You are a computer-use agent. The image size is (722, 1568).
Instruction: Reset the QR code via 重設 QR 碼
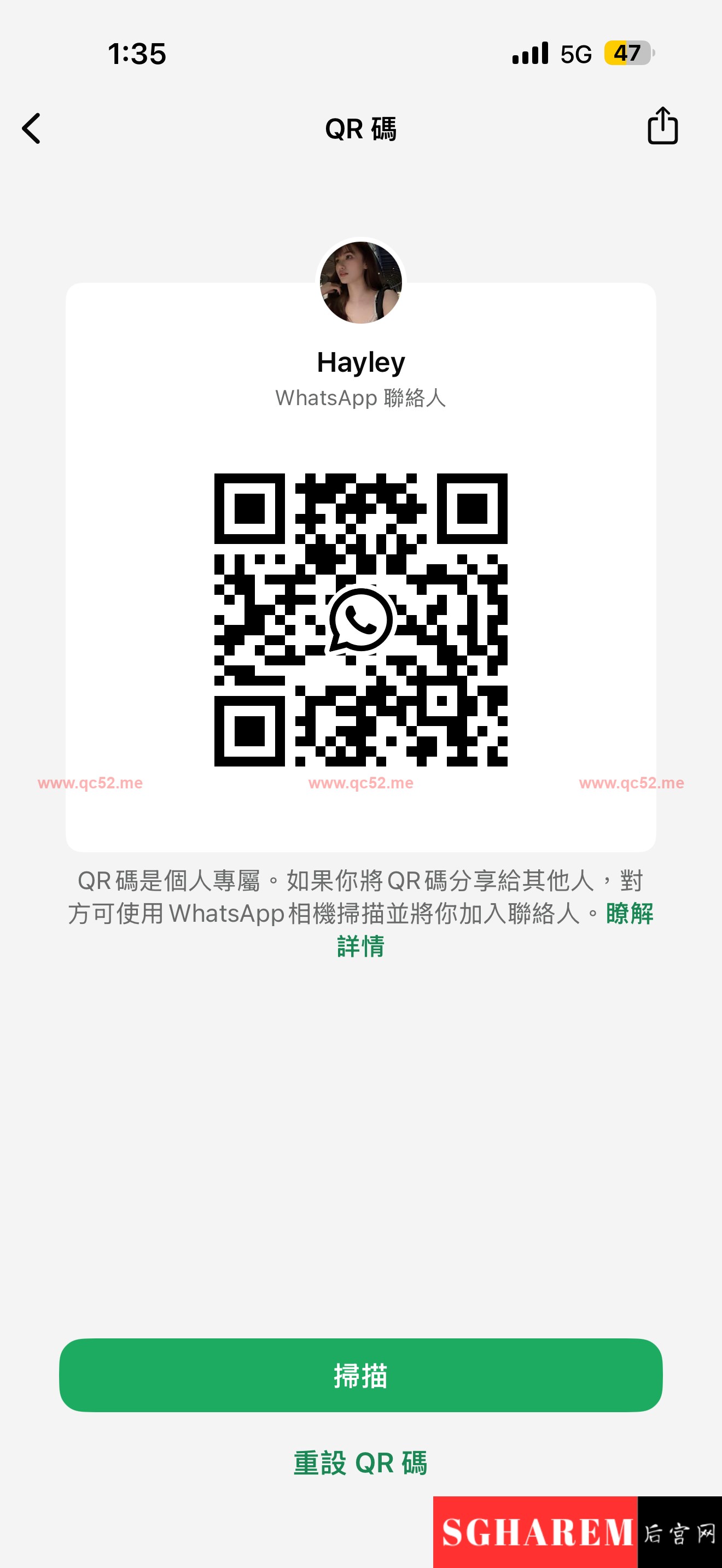click(360, 1462)
